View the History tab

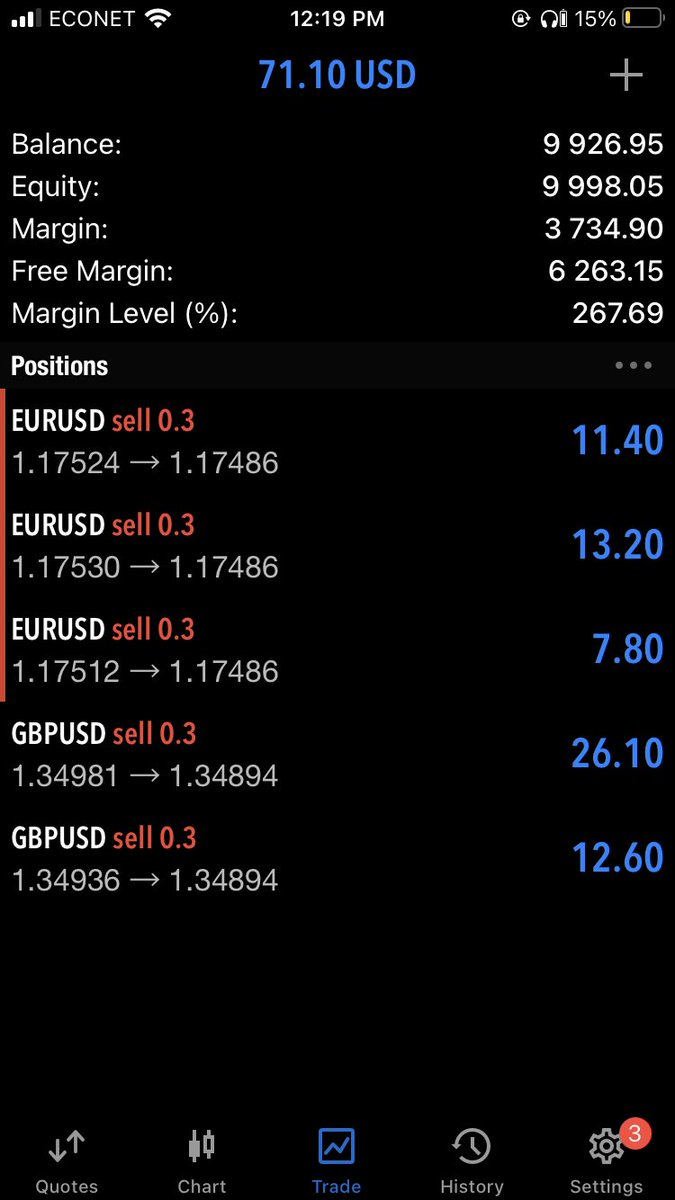[x=471, y=1160]
